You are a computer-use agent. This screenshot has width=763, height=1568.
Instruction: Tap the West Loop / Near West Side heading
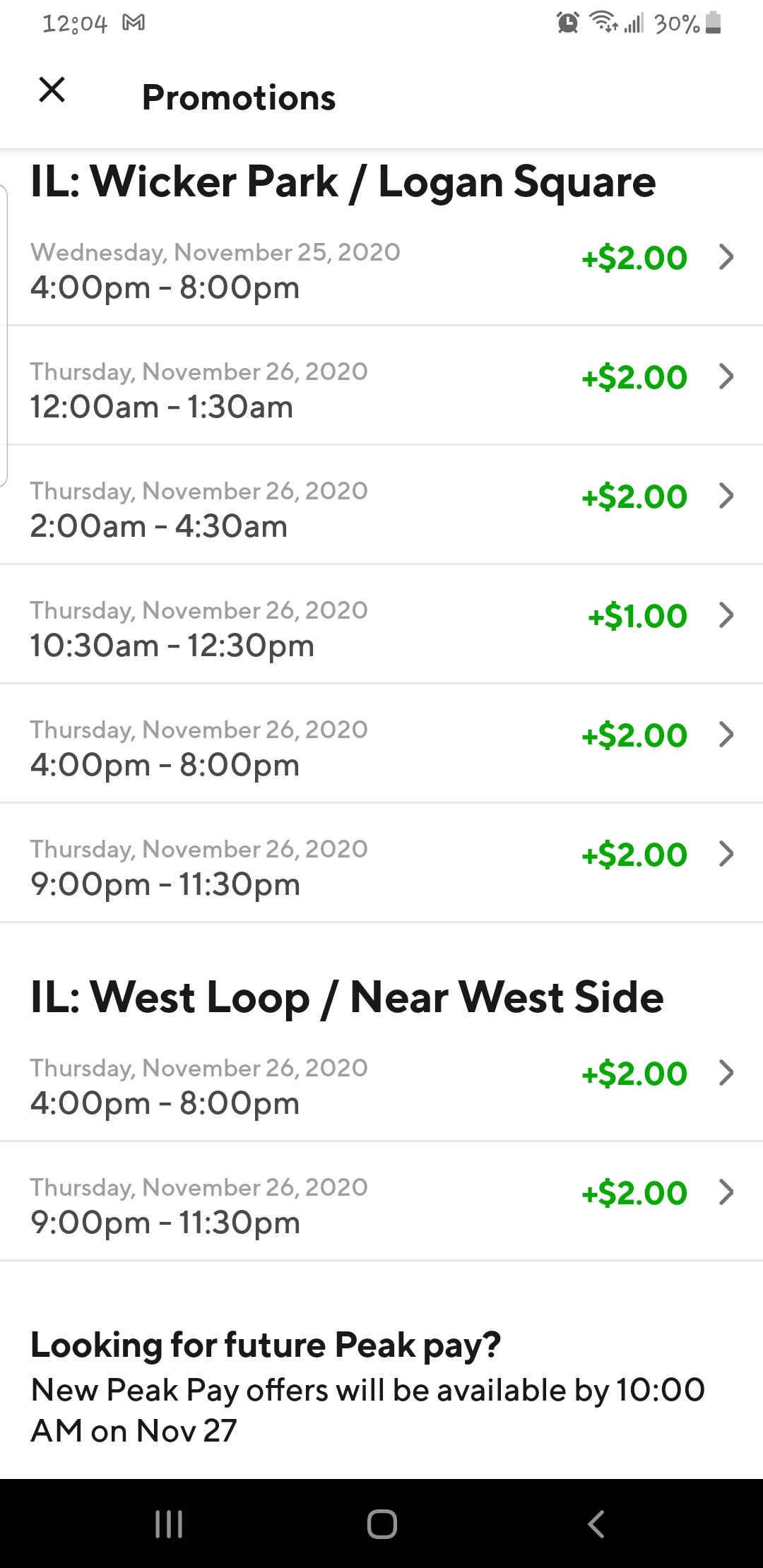coord(347,996)
